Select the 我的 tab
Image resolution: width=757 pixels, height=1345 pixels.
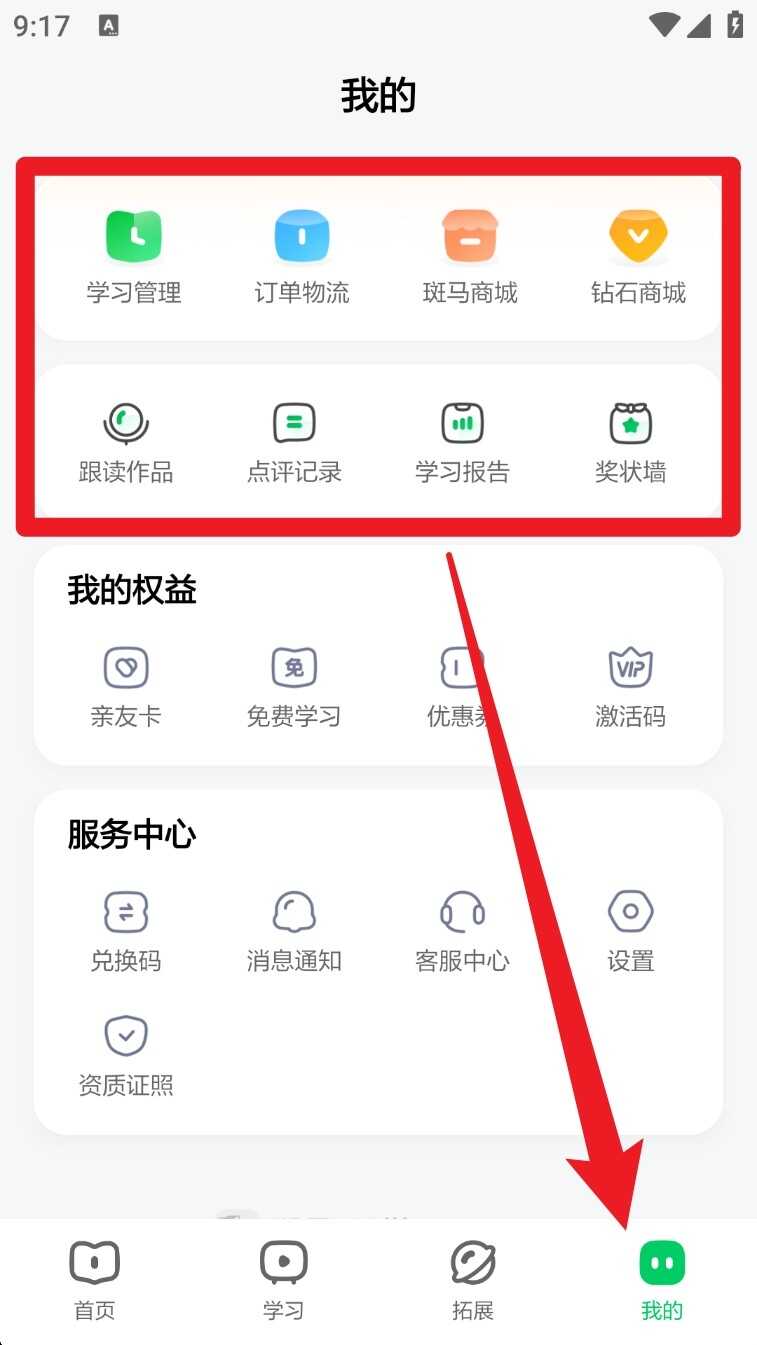(662, 1281)
